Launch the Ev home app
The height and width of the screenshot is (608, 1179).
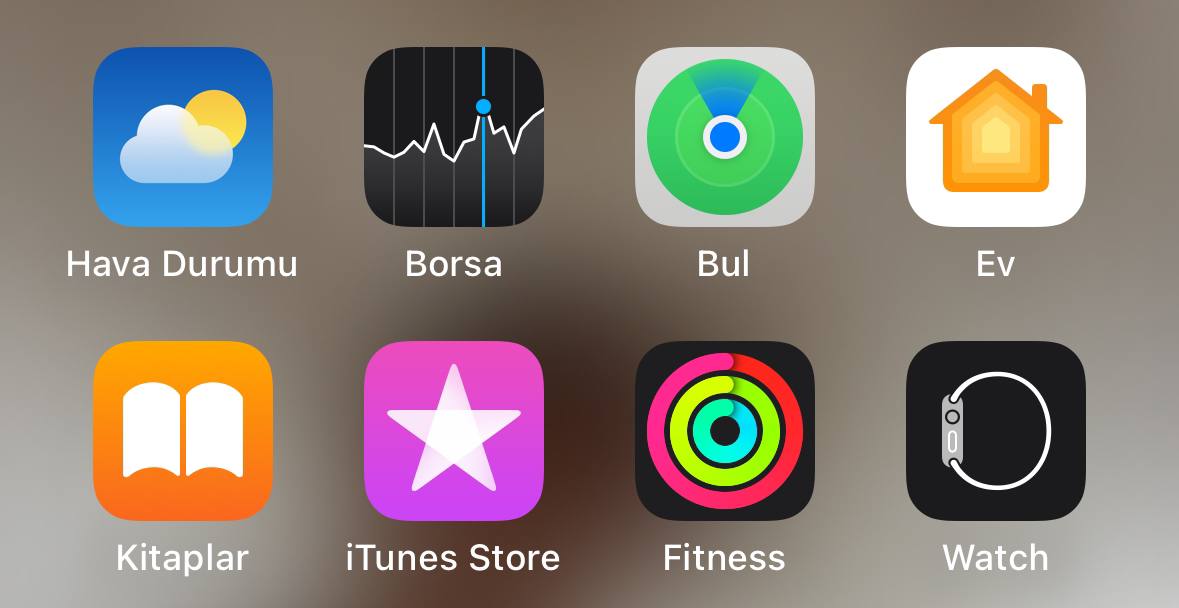coord(995,137)
